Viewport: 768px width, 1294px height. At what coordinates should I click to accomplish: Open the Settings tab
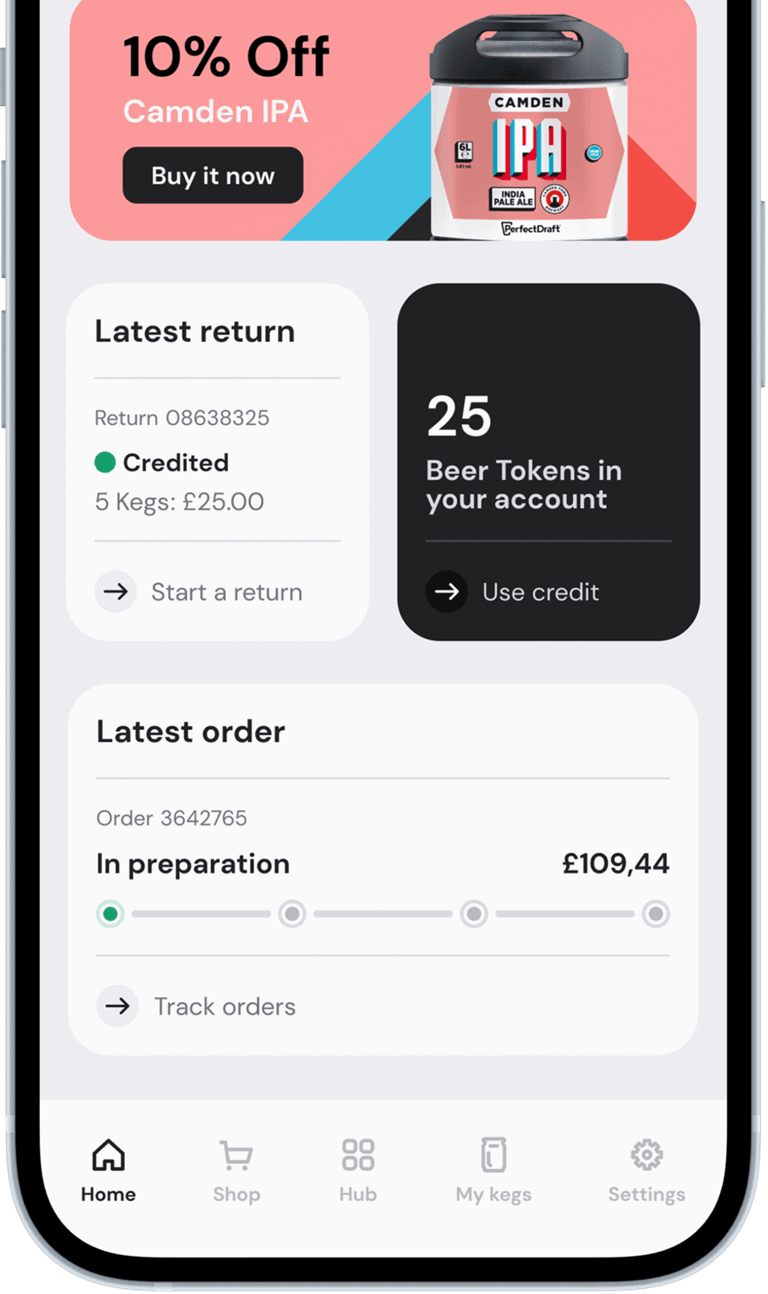647,1170
